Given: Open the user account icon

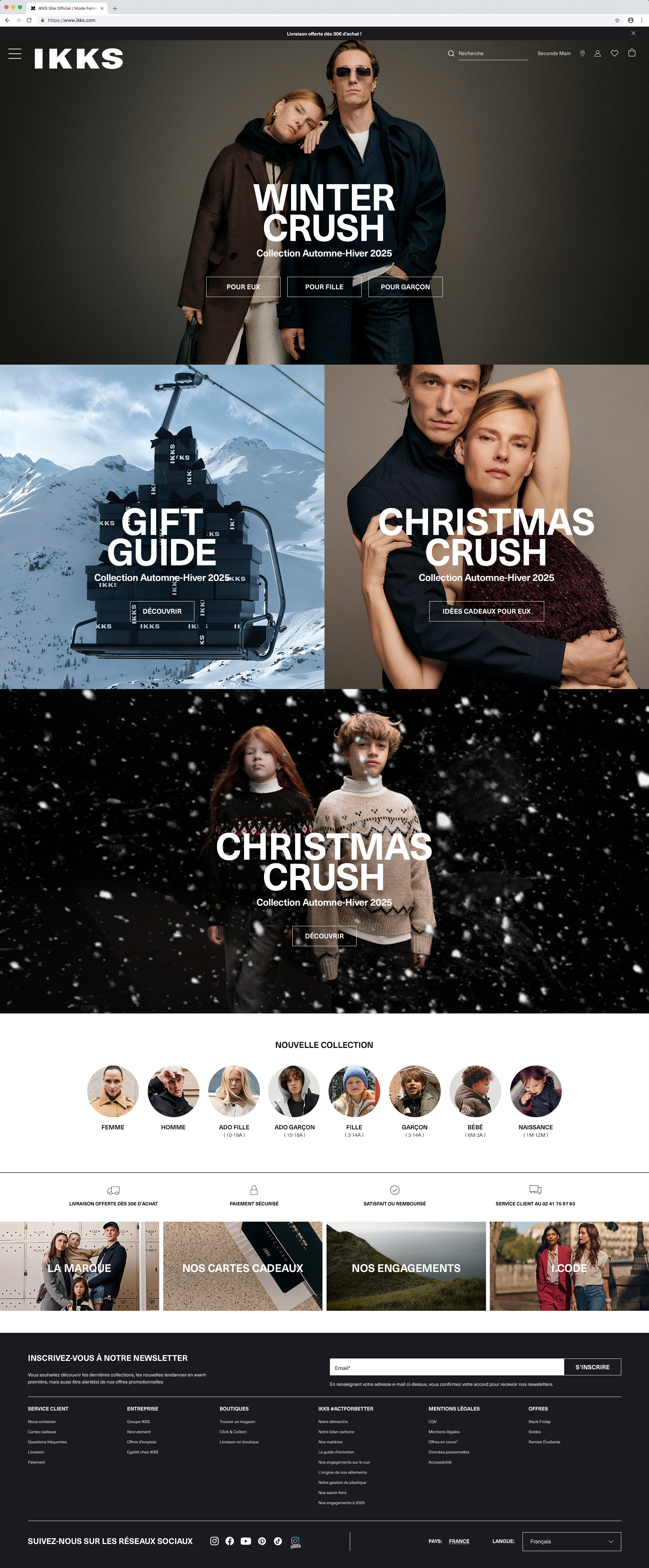Looking at the screenshot, I should pos(597,54).
